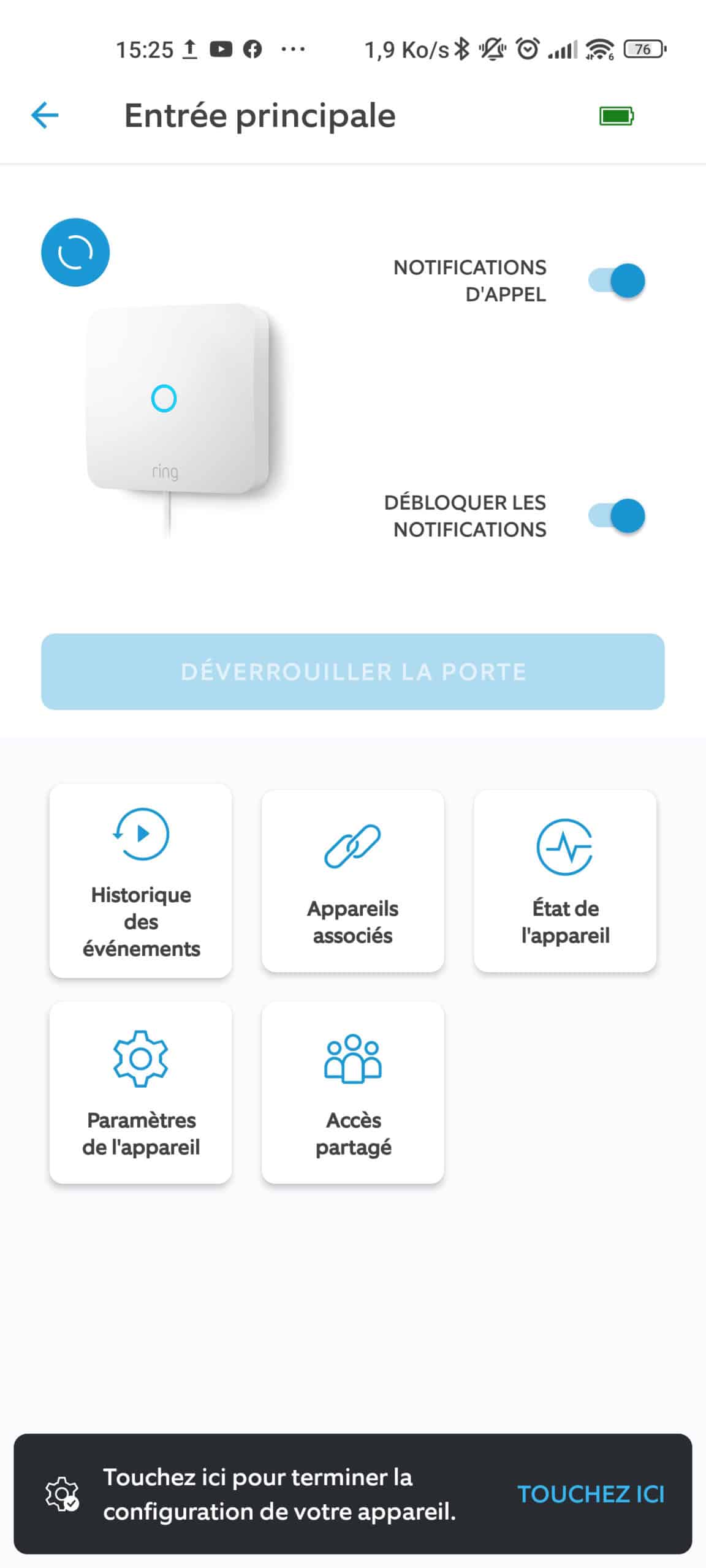Open Appareils associés card
Image resolution: width=706 pixels, height=1568 pixels.
tap(353, 881)
